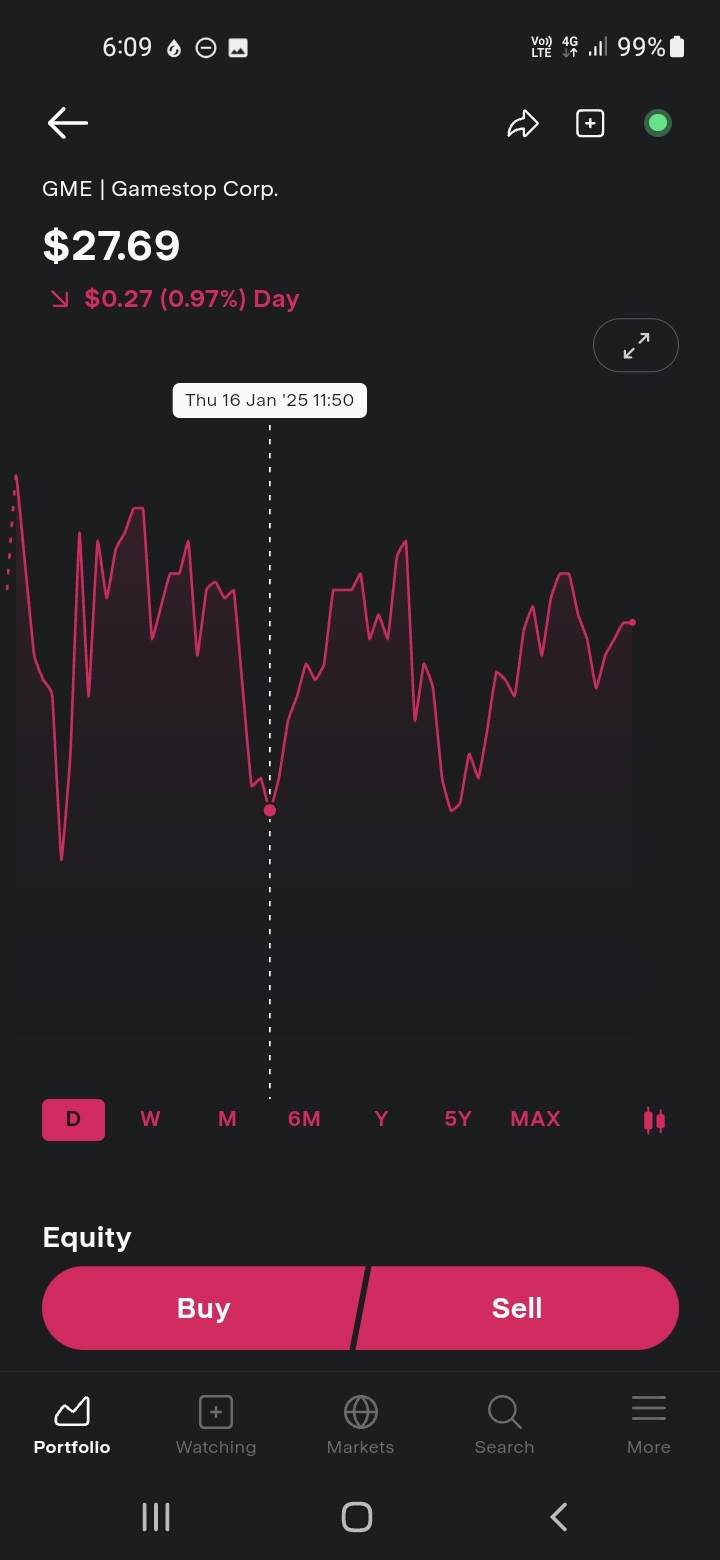Tap the system home button
The width and height of the screenshot is (720, 1560).
(x=357, y=1517)
